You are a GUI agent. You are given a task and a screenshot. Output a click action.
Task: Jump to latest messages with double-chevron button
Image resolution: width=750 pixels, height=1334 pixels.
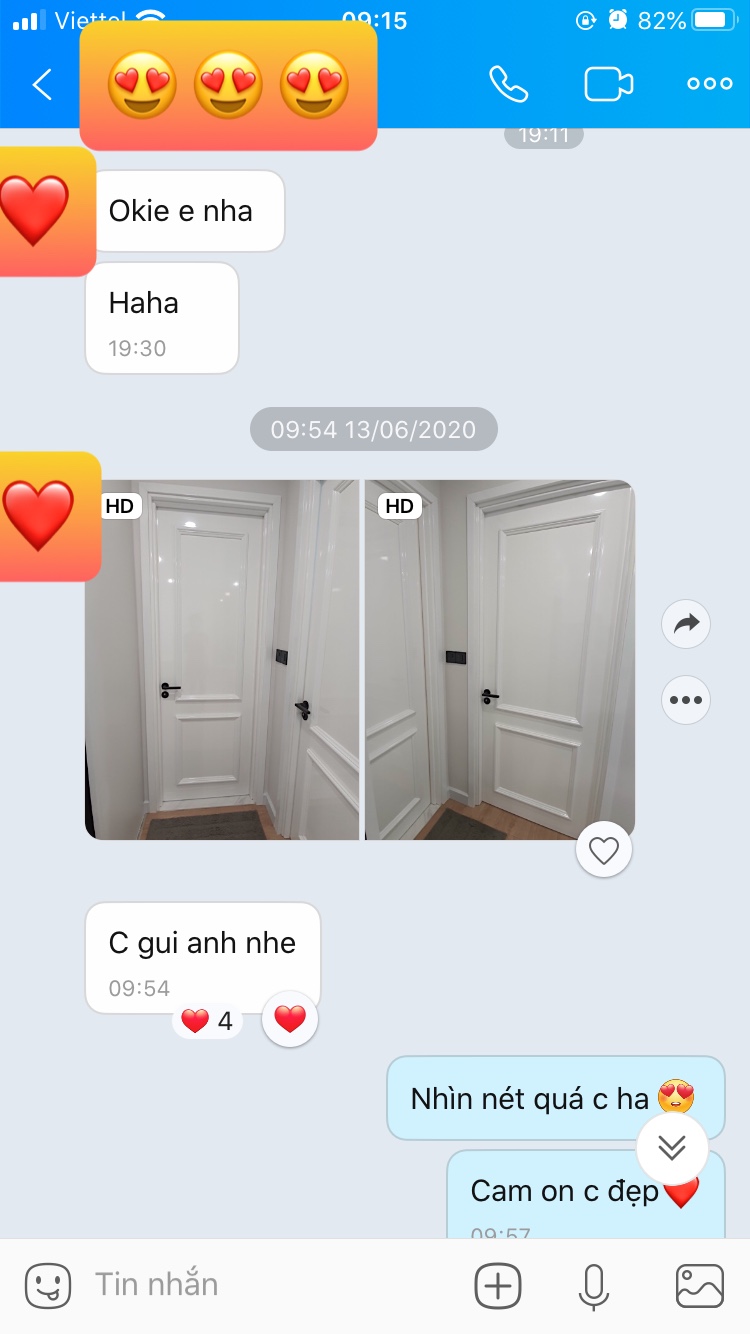click(672, 1148)
